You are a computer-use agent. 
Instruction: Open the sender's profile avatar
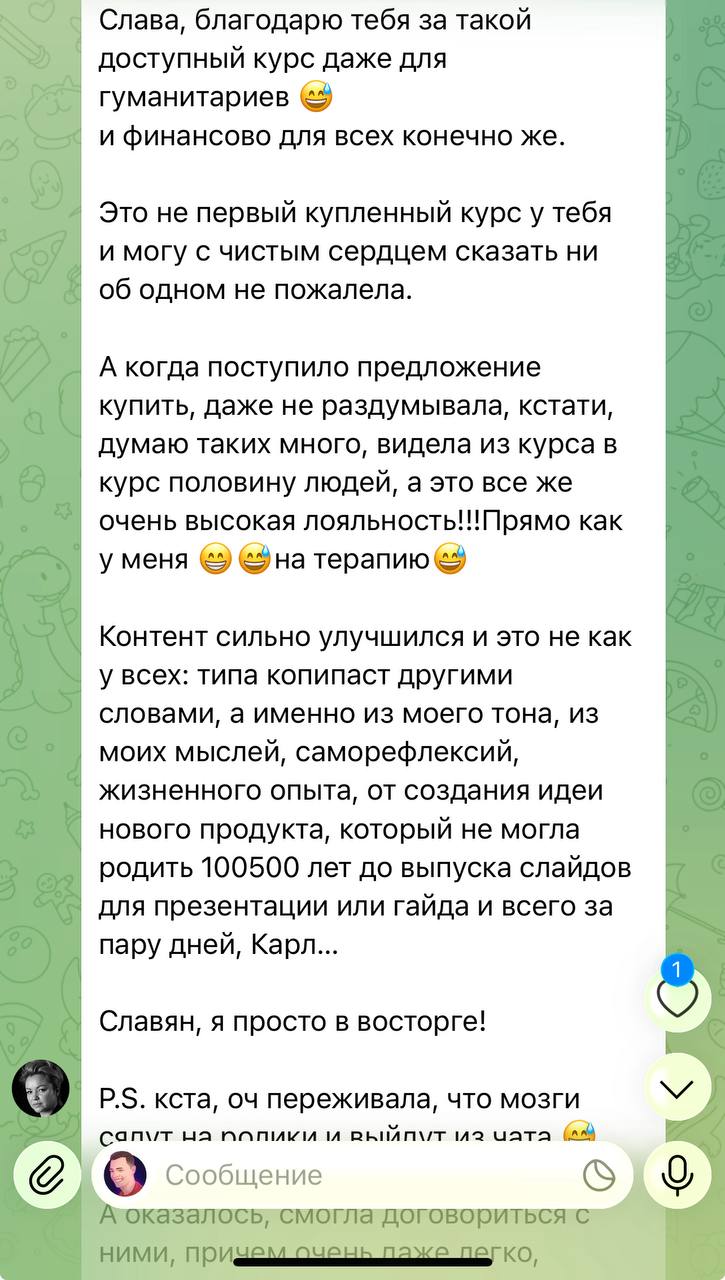coord(41,1088)
